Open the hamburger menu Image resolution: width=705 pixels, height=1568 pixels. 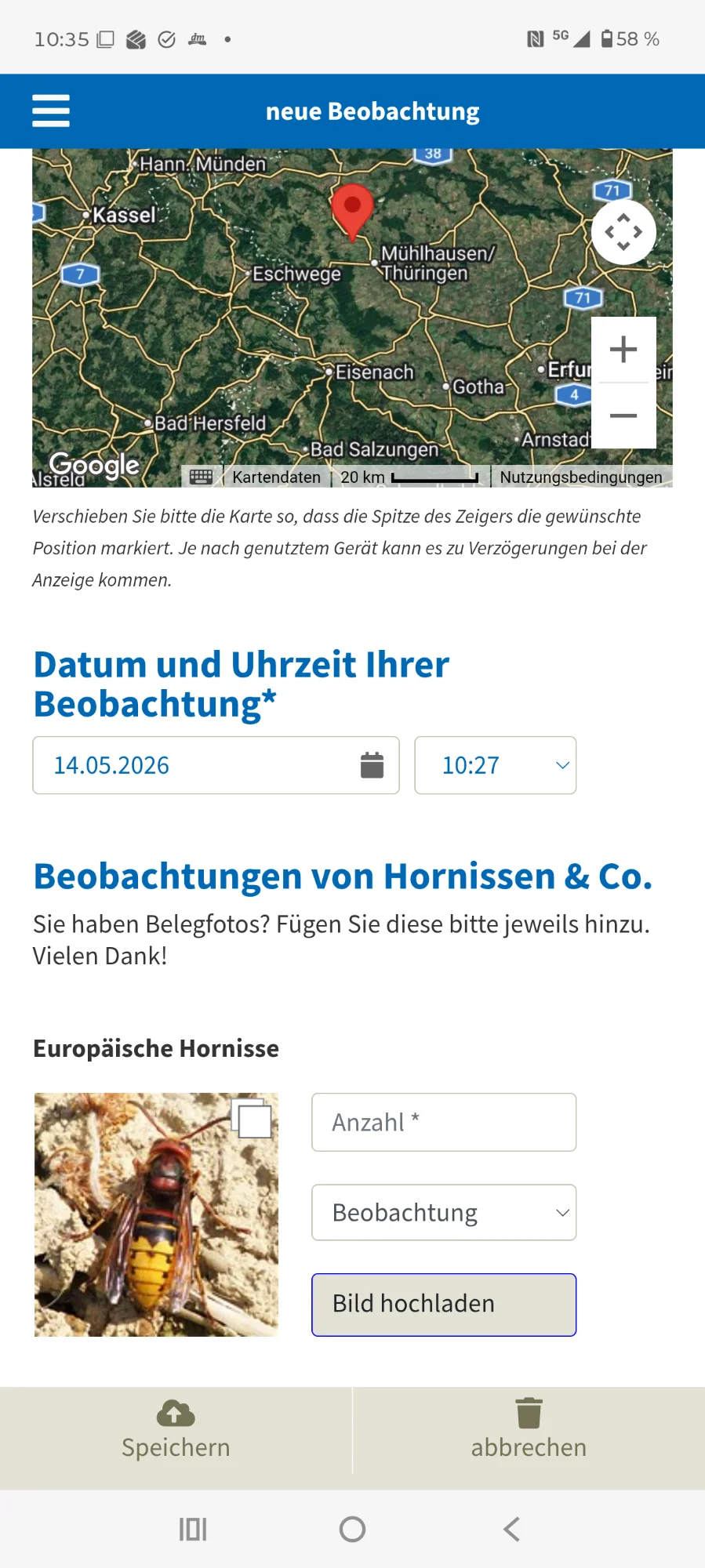51,111
